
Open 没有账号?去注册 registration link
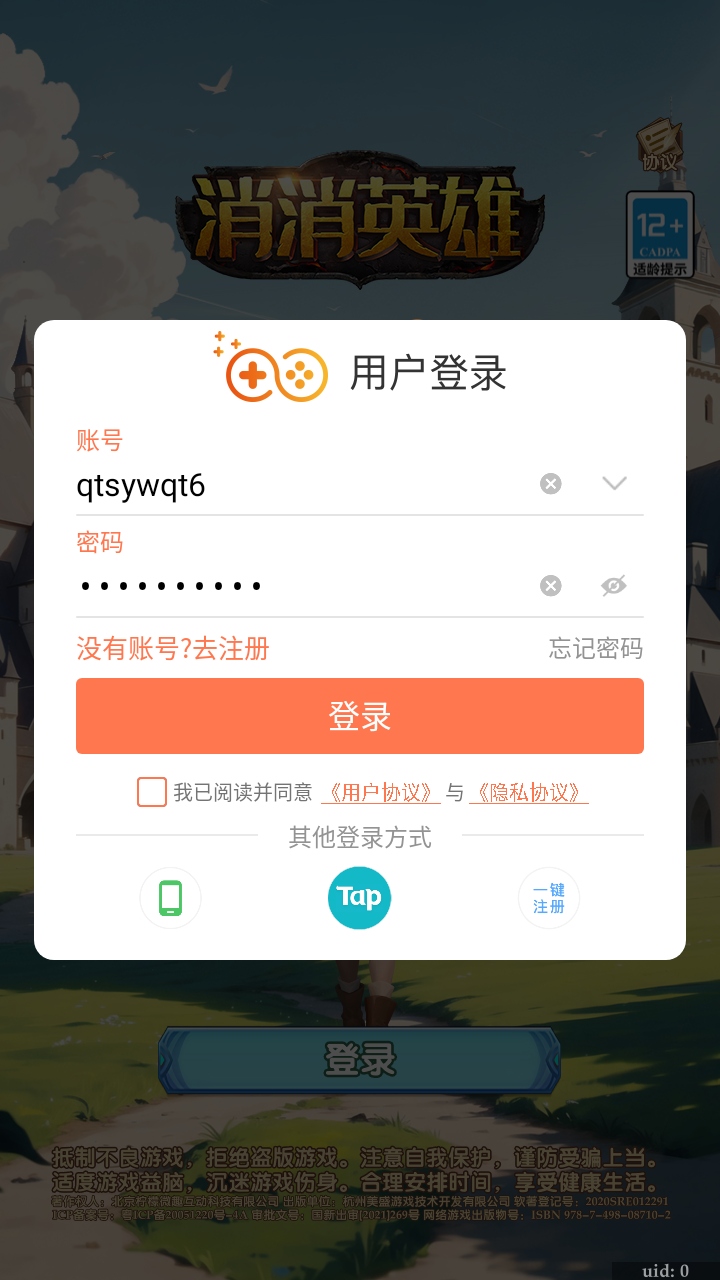[x=173, y=649]
